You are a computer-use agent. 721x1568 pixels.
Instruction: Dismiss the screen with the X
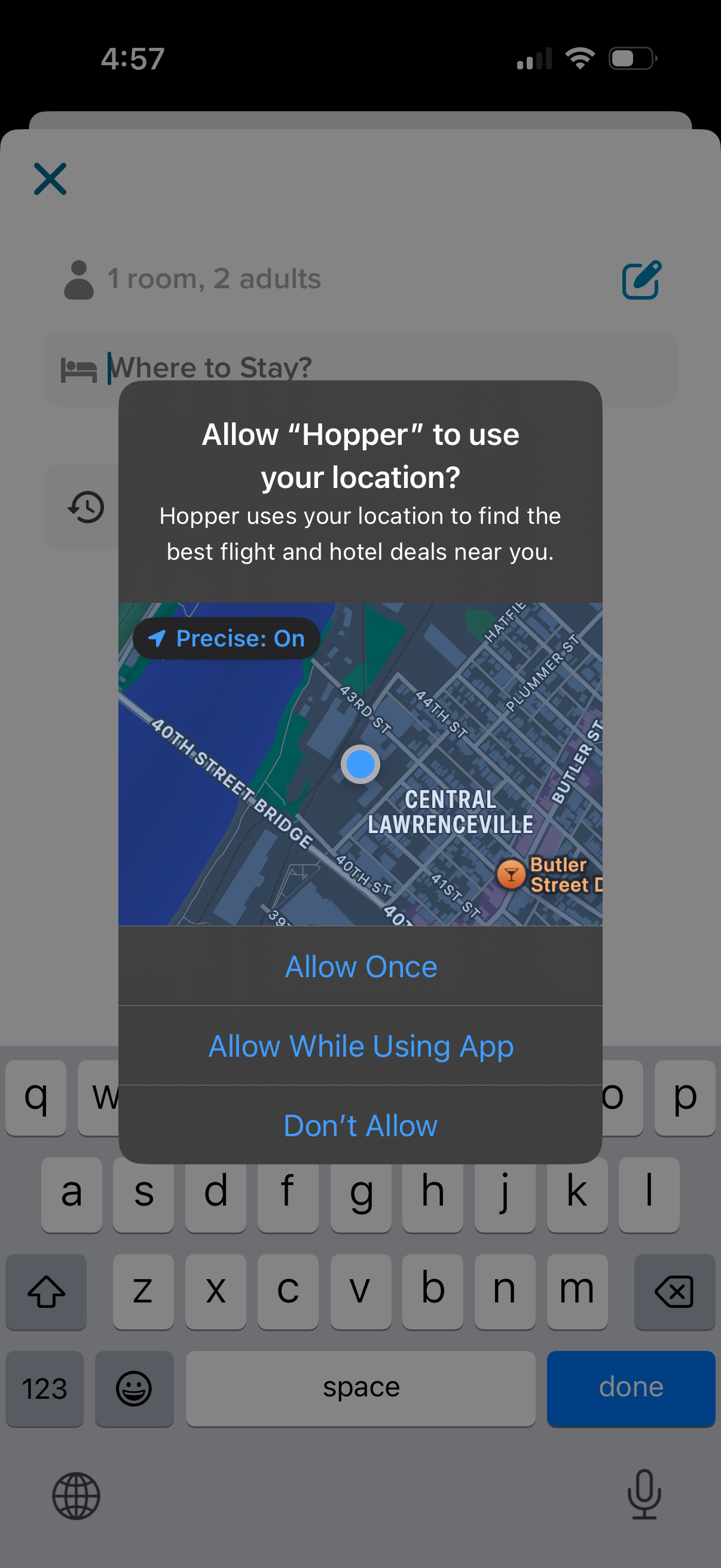[x=50, y=178]
